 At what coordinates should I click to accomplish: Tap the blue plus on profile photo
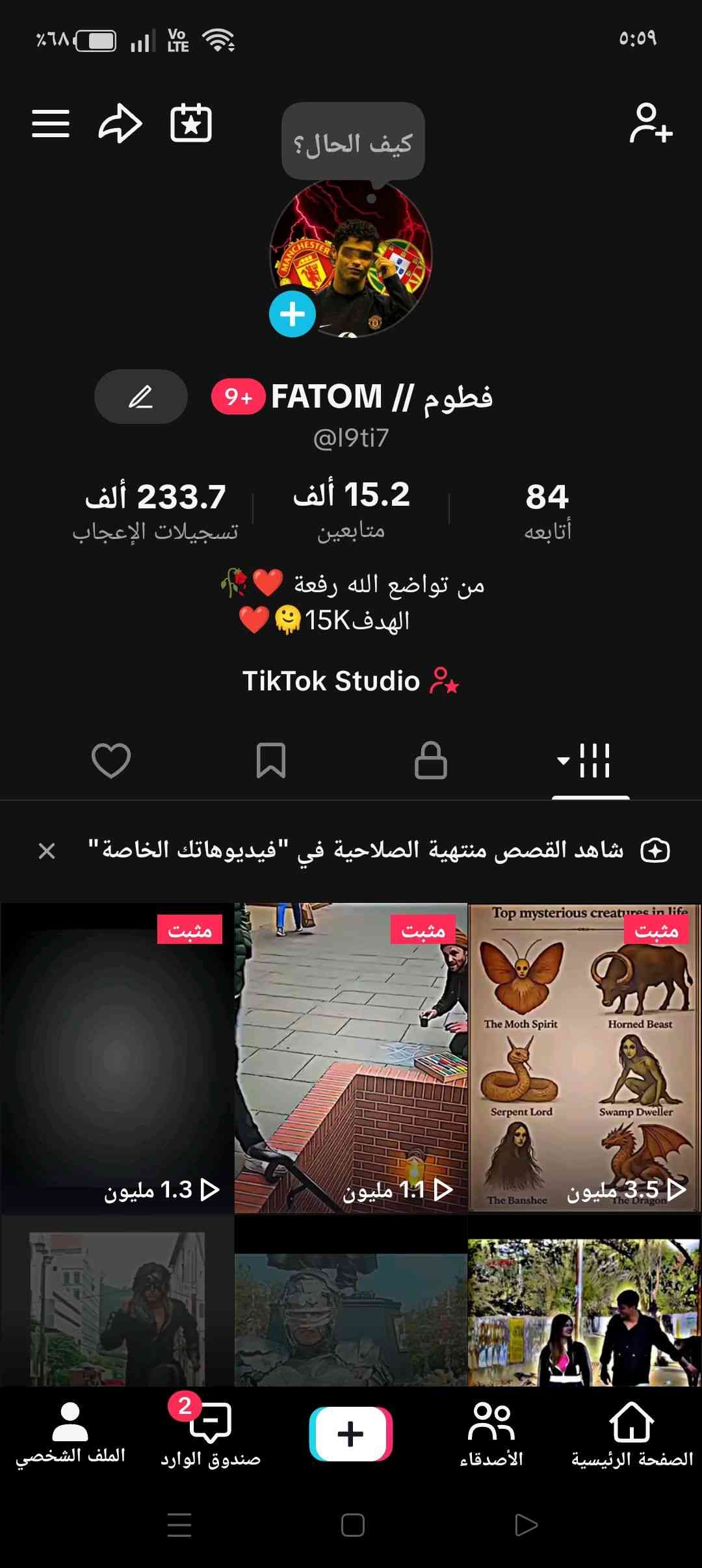[292, 314]
